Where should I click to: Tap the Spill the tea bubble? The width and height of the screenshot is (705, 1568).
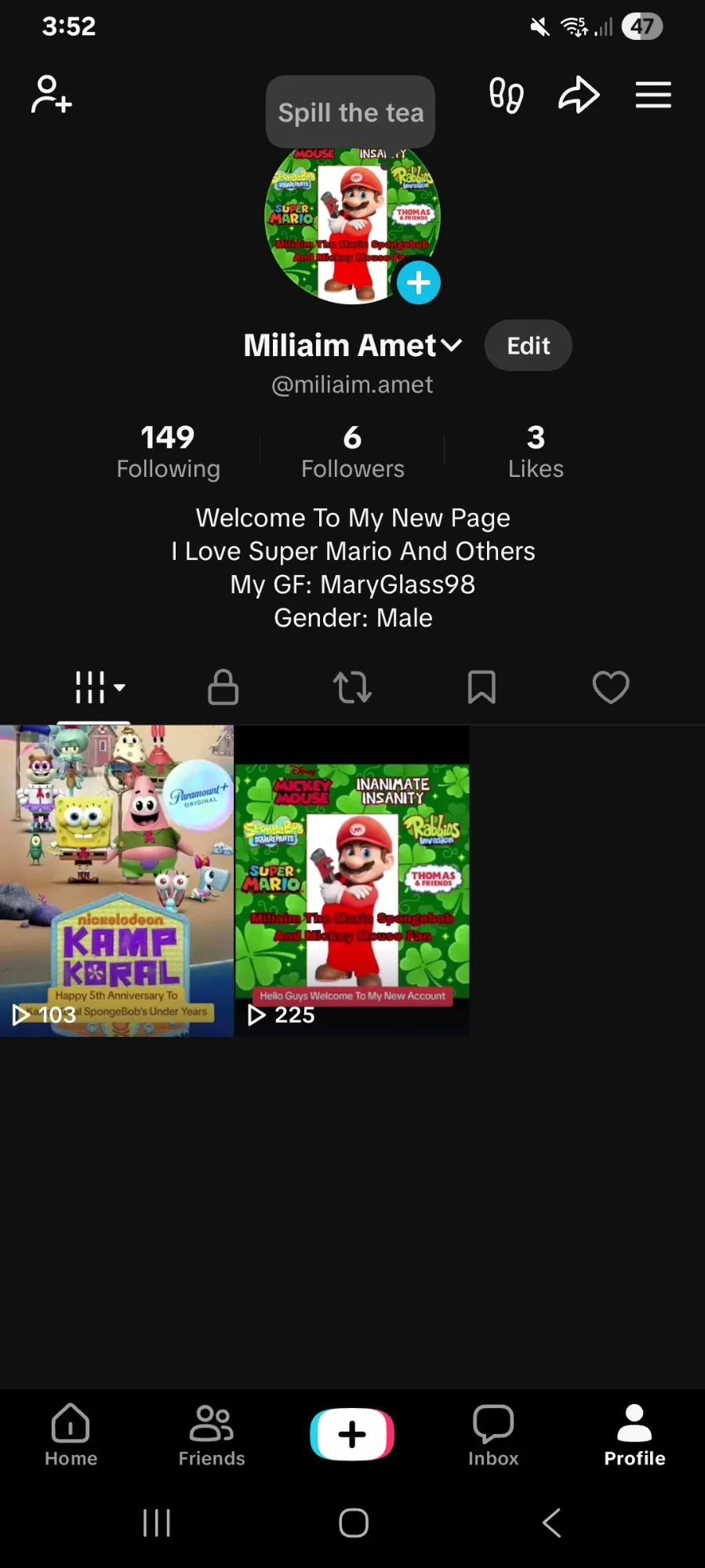point(351,112)
